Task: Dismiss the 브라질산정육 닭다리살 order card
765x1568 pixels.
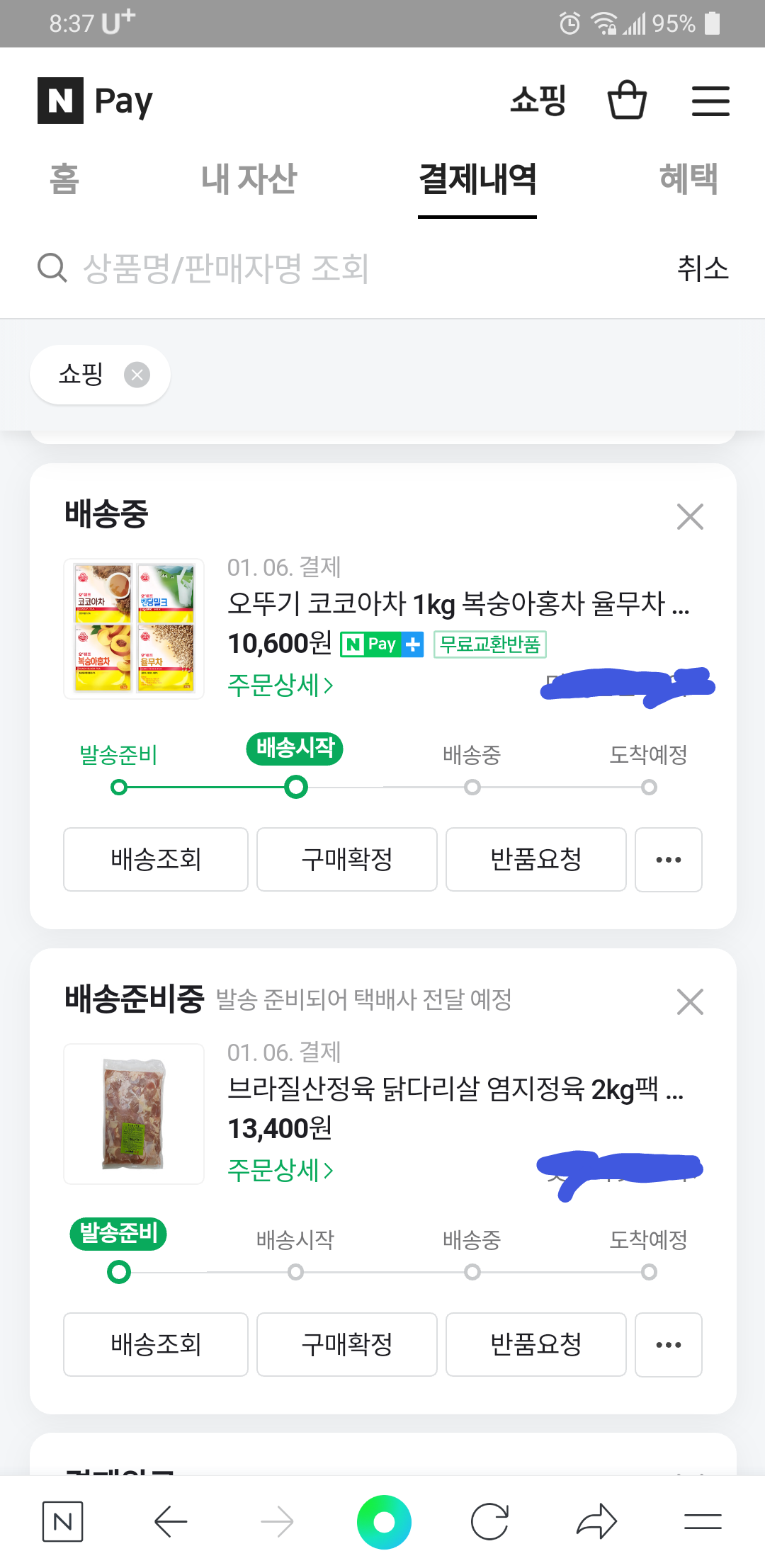Action: [x=690, y=1002]
